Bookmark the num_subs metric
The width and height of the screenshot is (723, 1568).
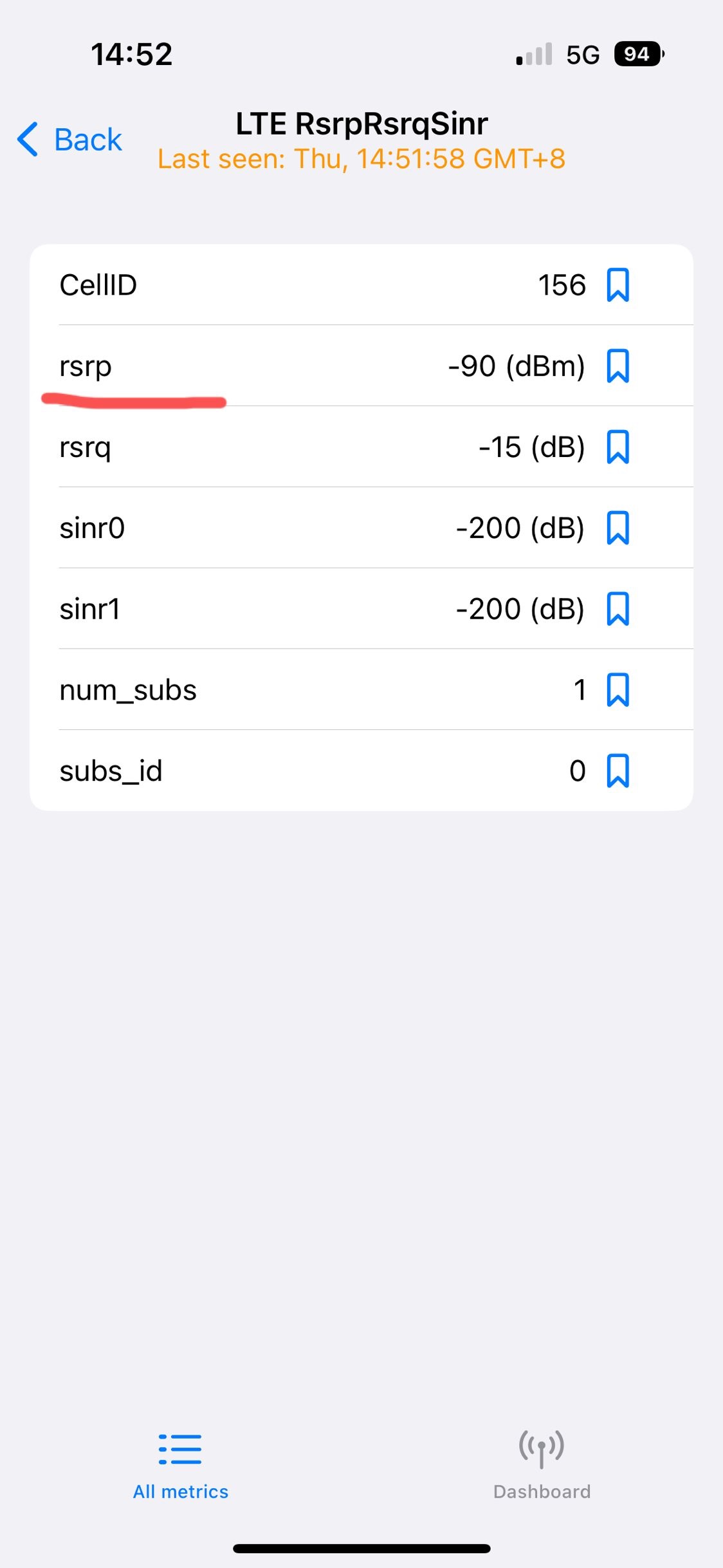[618, 690]
